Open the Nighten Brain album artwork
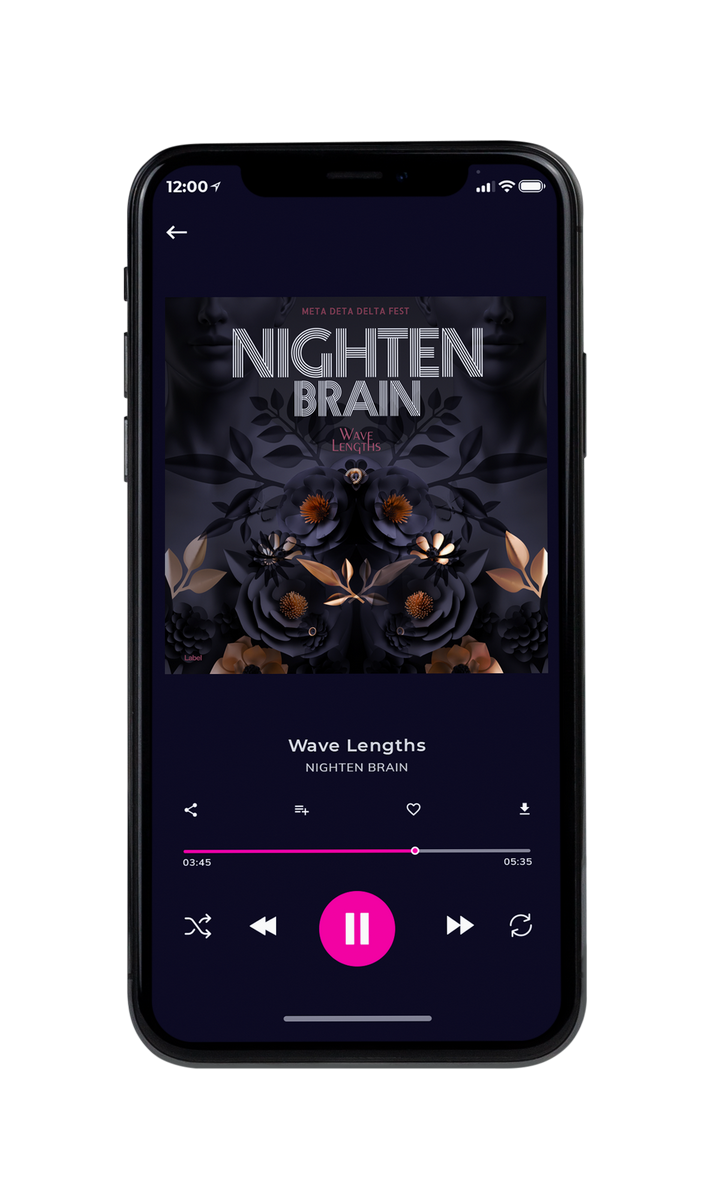The height and width of the screenshot is (1200, 720). click(x=357, y=485)
